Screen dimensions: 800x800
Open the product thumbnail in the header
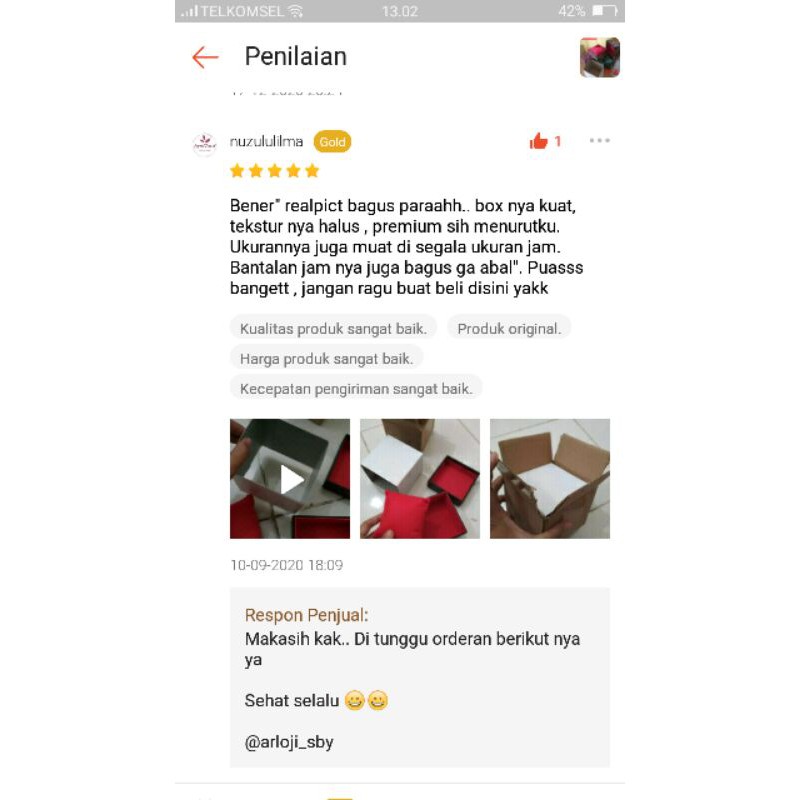click(x=599, y=57)
